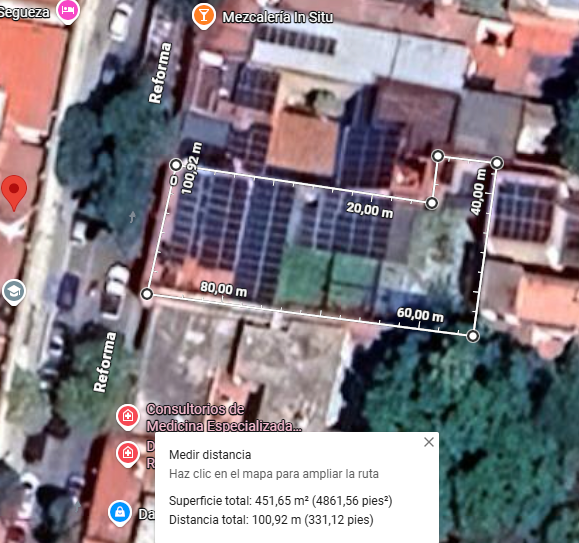Open Consultorios de Medicina Especializada marker
Image resolution: width=579 pixels, height=543 pixels.
tap(128, 417)
